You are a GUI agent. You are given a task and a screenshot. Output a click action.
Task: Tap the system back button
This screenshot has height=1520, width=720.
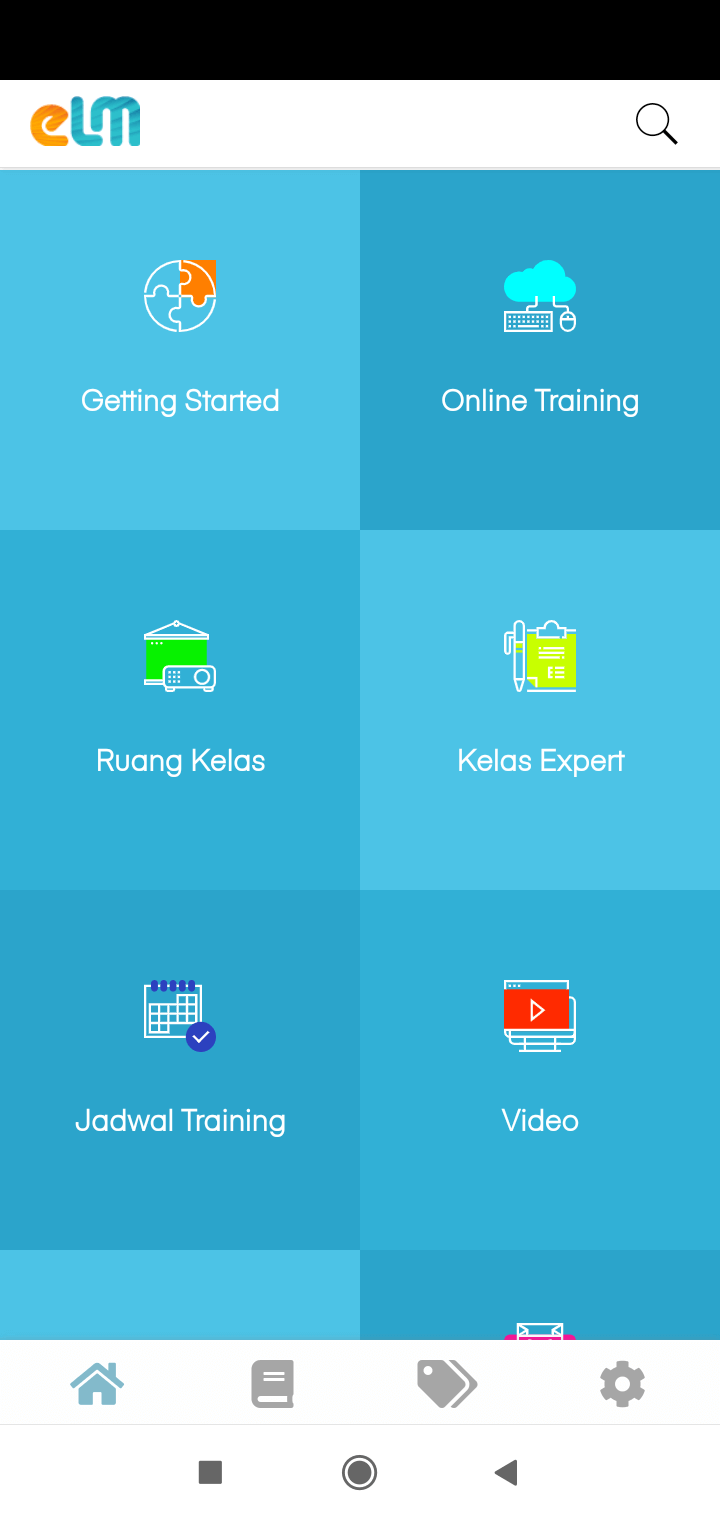[507, 1472]
